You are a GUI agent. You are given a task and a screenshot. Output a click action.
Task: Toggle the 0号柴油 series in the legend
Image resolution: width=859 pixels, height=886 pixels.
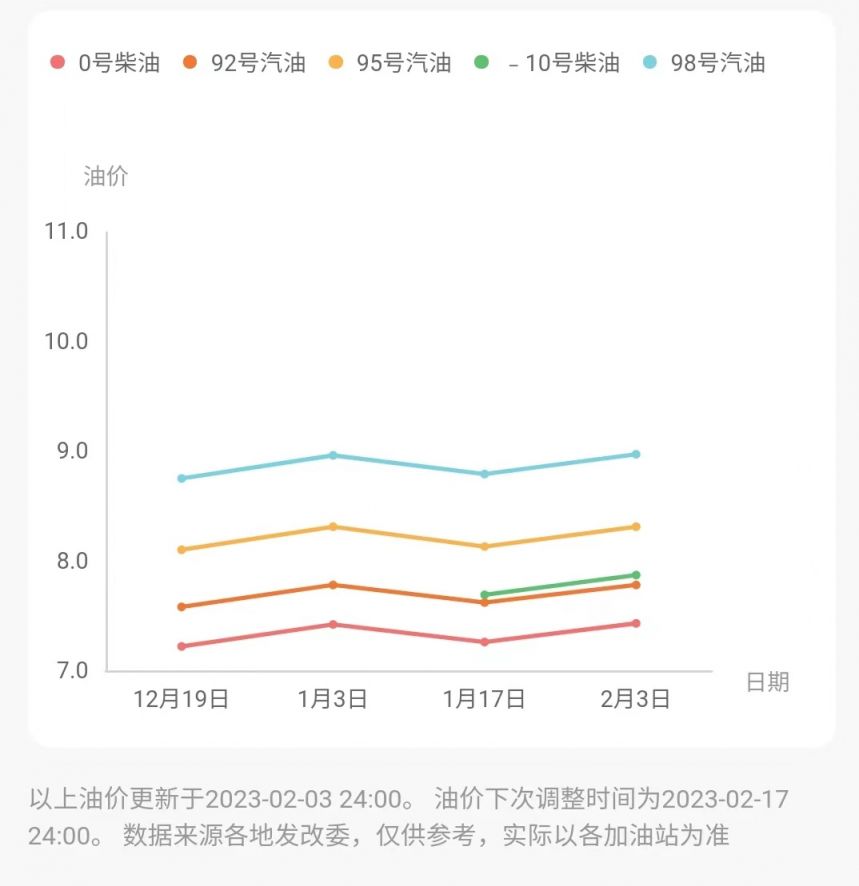point(106,63)
